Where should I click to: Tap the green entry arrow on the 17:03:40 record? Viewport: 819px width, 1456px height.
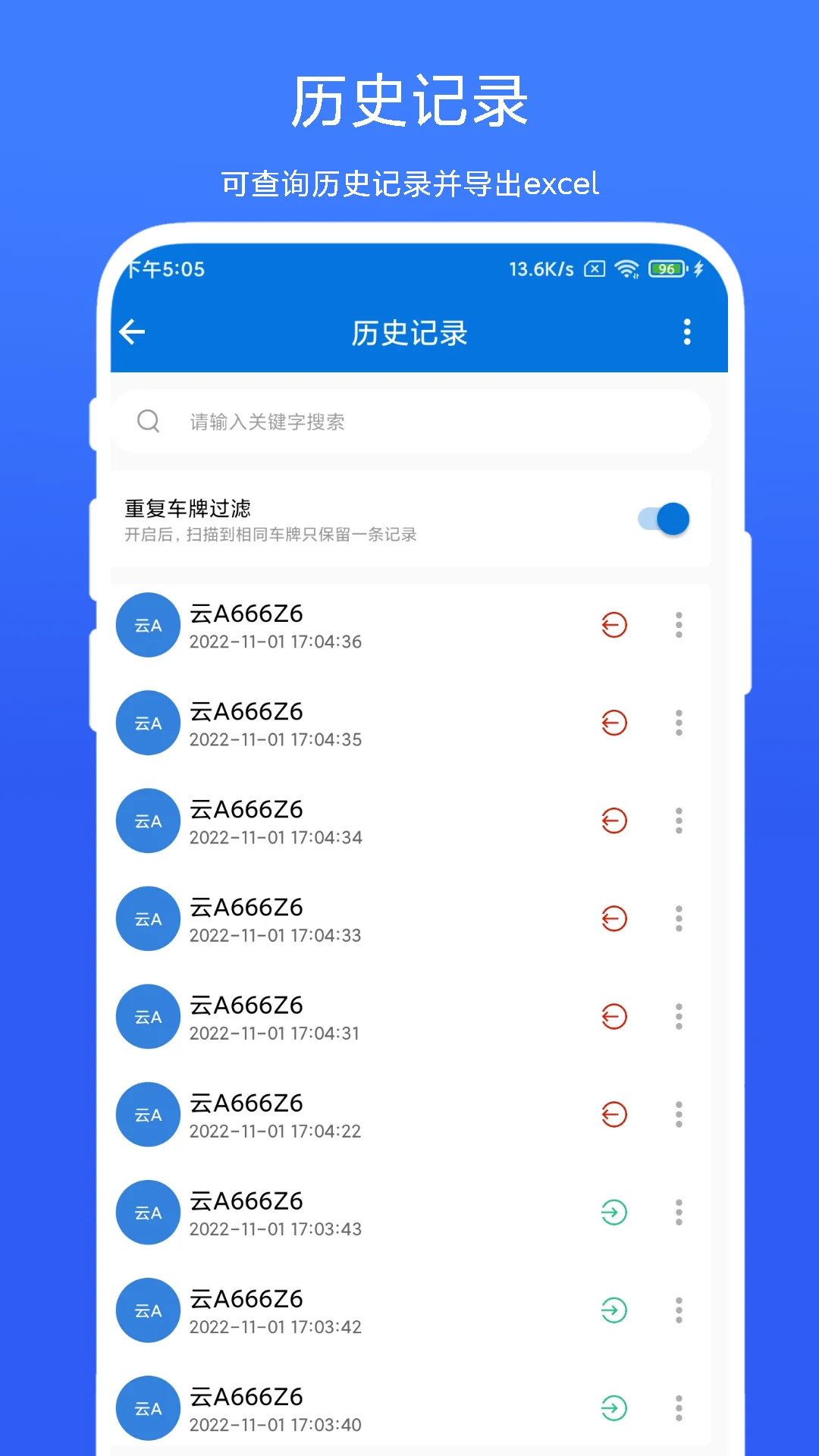click(x=614, y=1408)
